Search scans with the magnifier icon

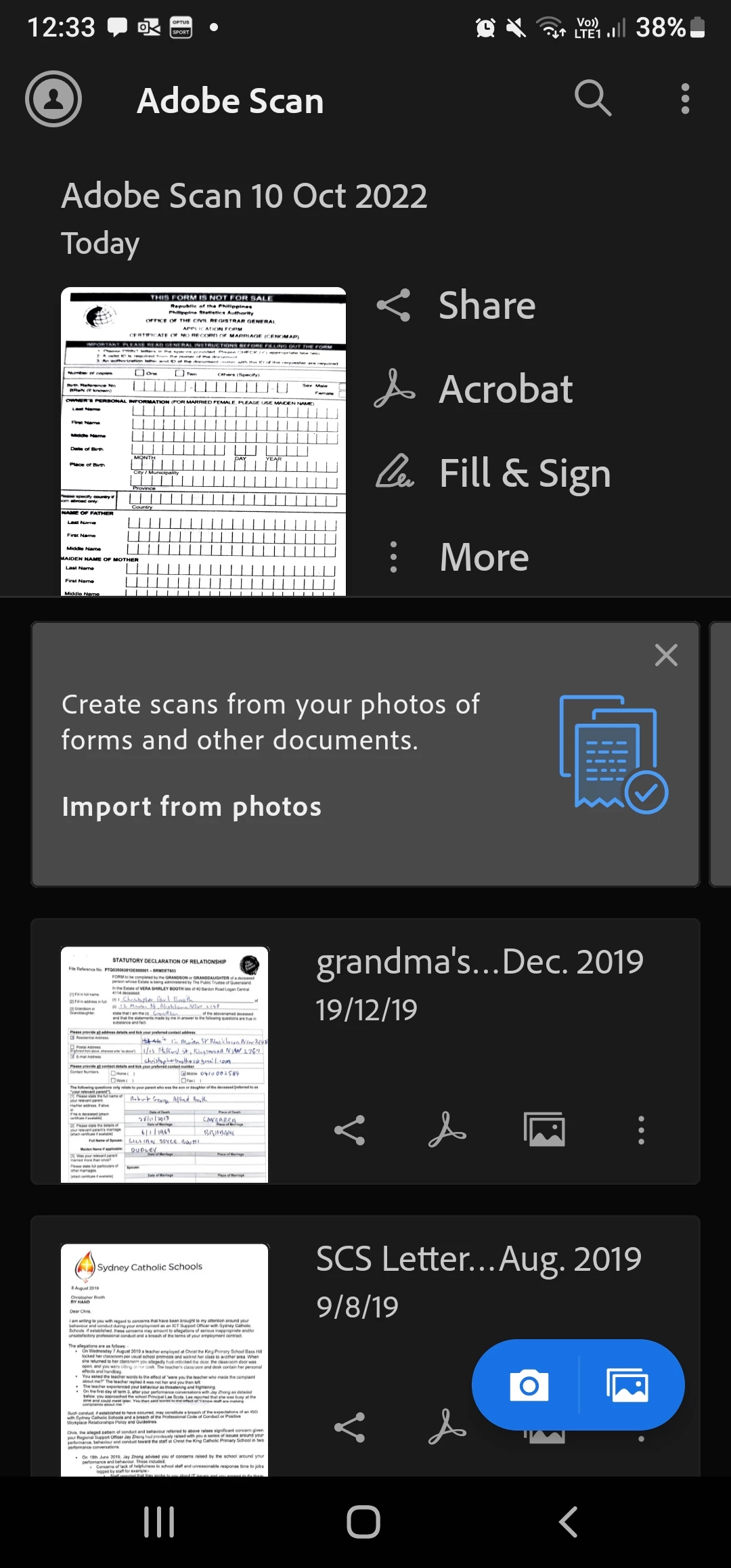(593, 99)
